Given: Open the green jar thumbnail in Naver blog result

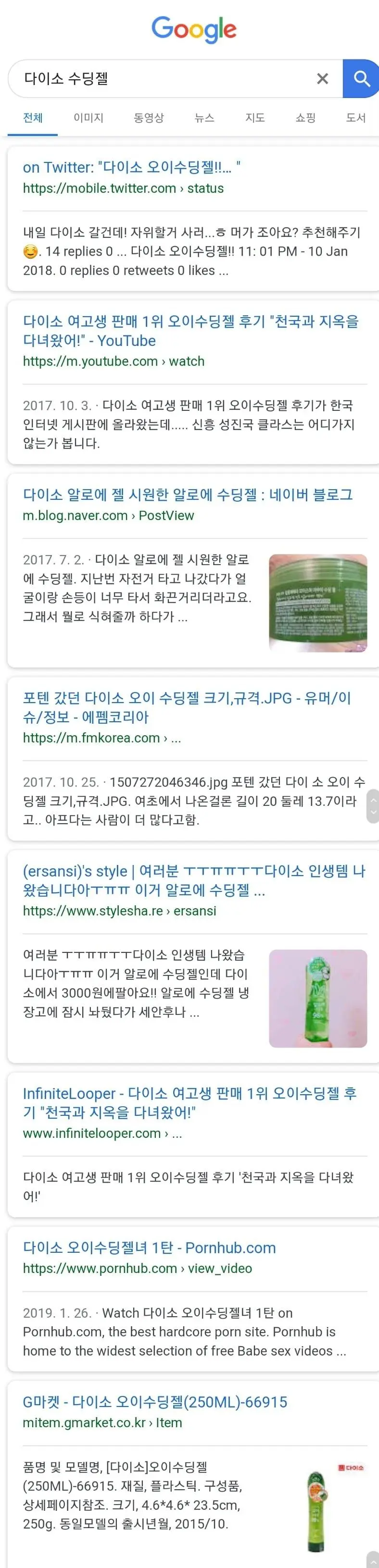Looking at the screenshot, I should point(317,603).
